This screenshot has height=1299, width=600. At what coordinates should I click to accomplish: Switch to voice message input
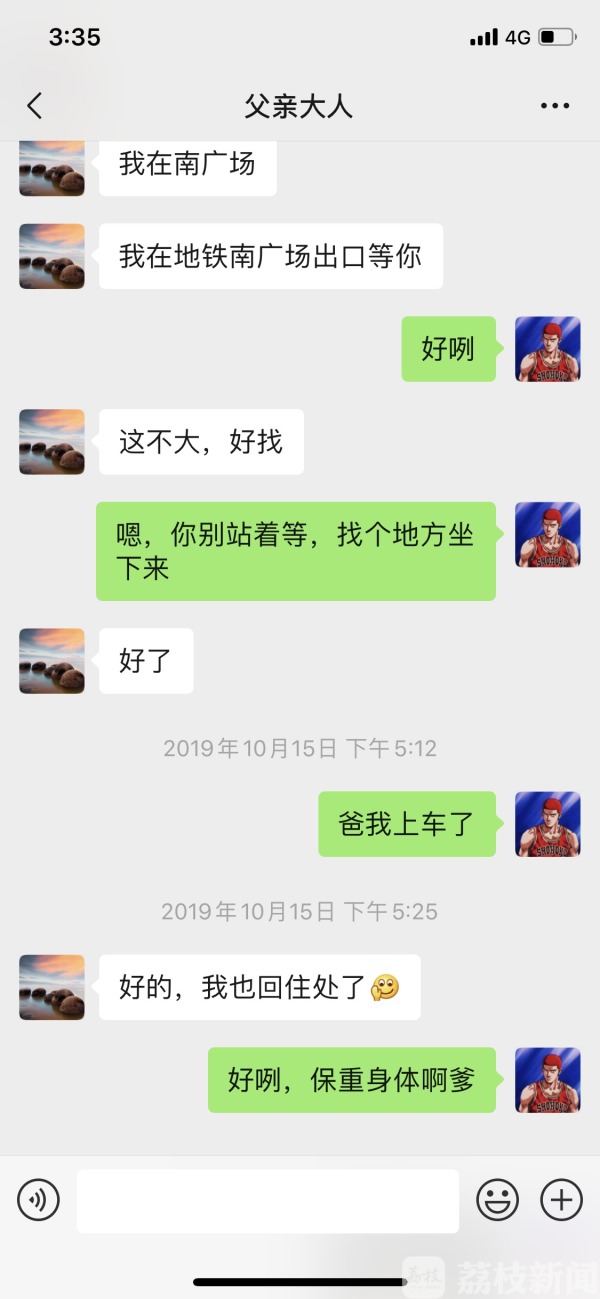(39, 1199)
